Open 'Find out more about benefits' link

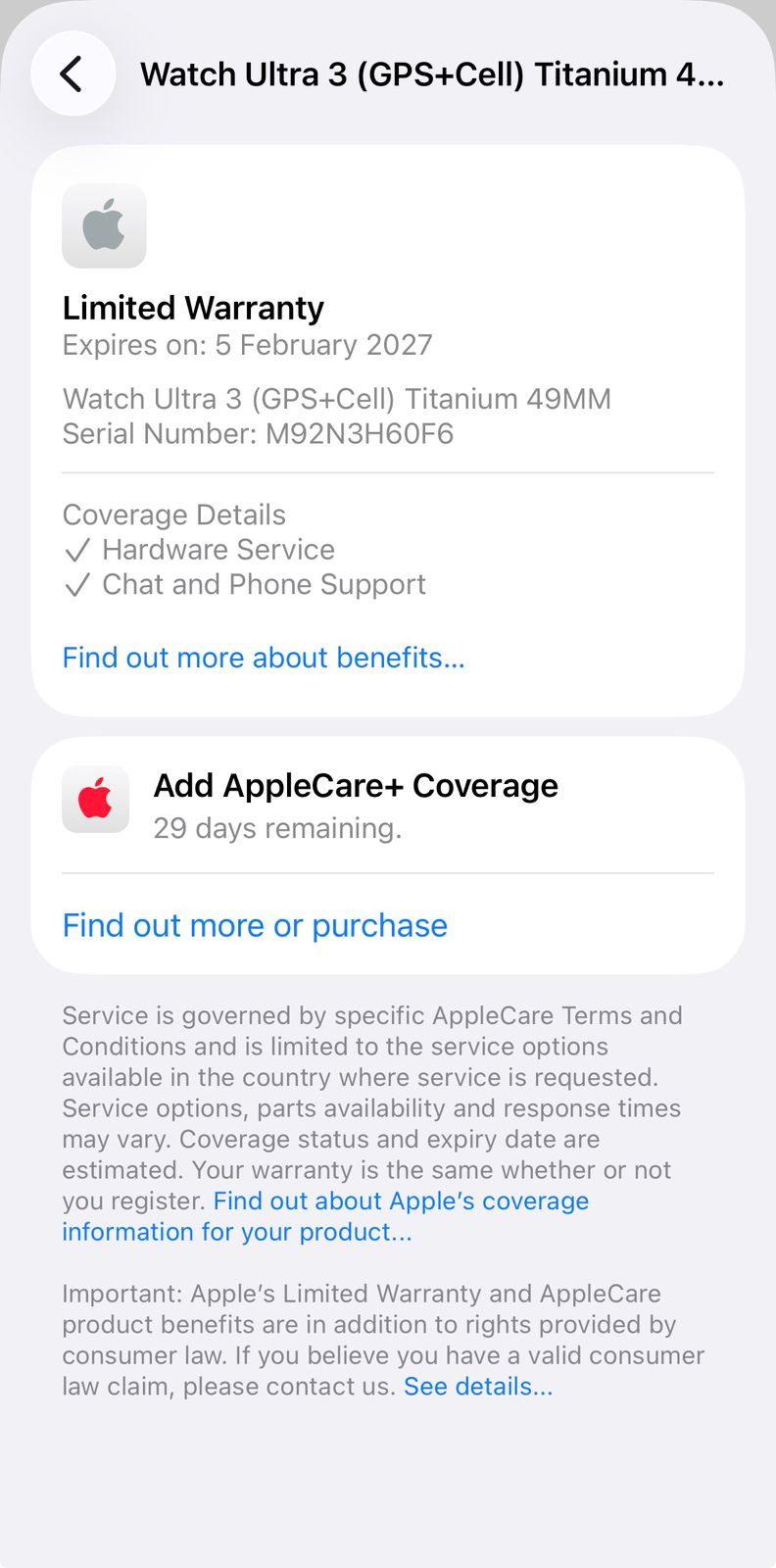pyautogui.click(x=263, y=658)
